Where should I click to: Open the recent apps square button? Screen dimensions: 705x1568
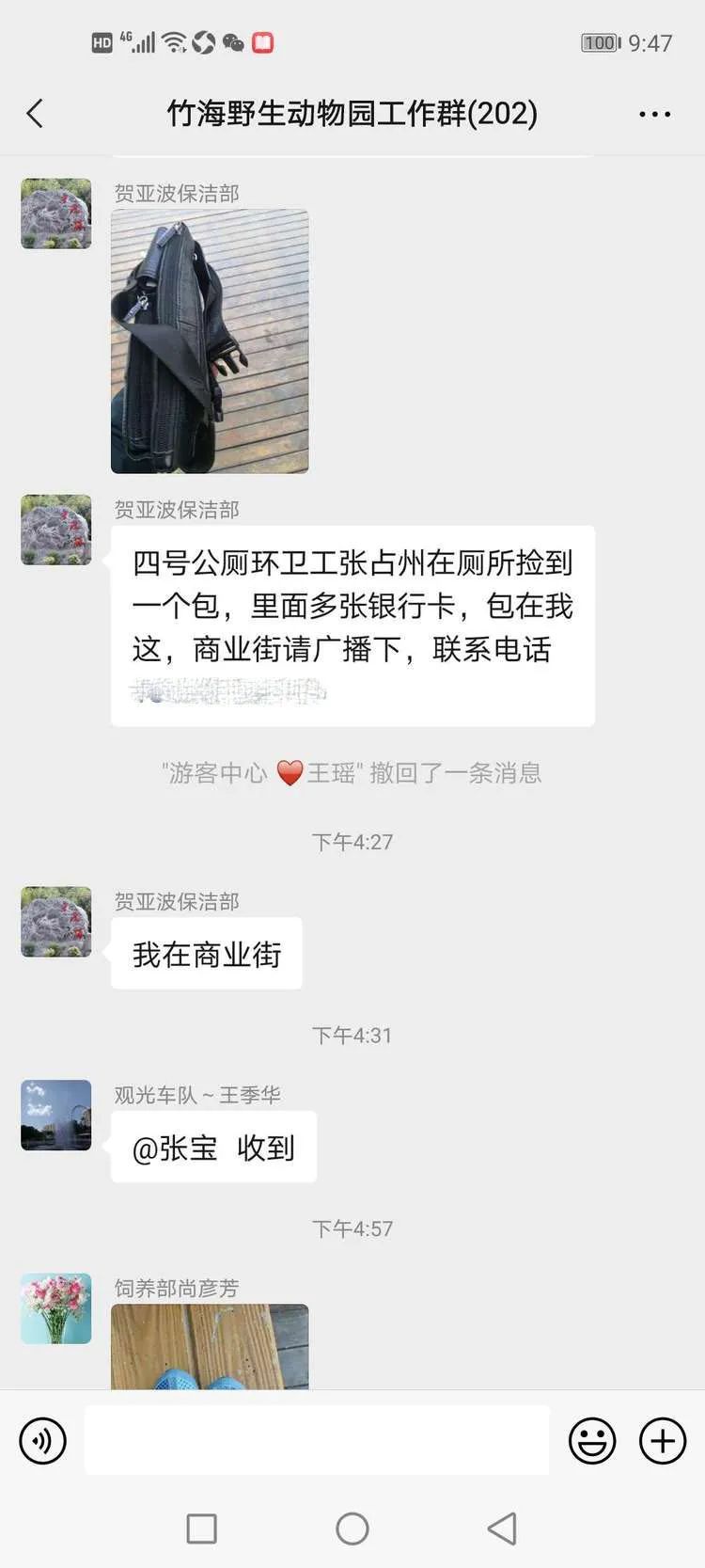202,1528
